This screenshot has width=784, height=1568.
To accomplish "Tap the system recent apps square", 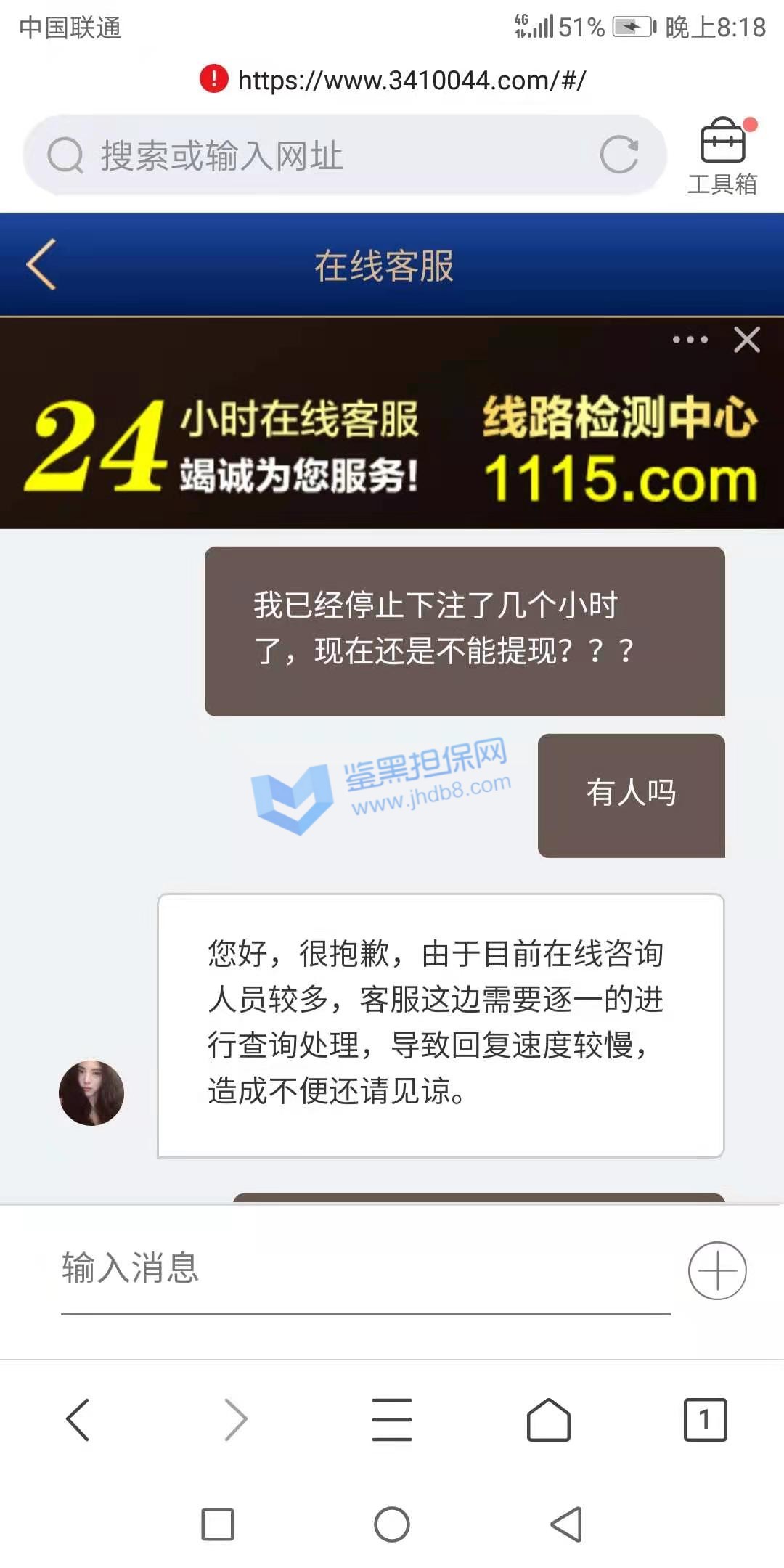I will pos(217,1524).
